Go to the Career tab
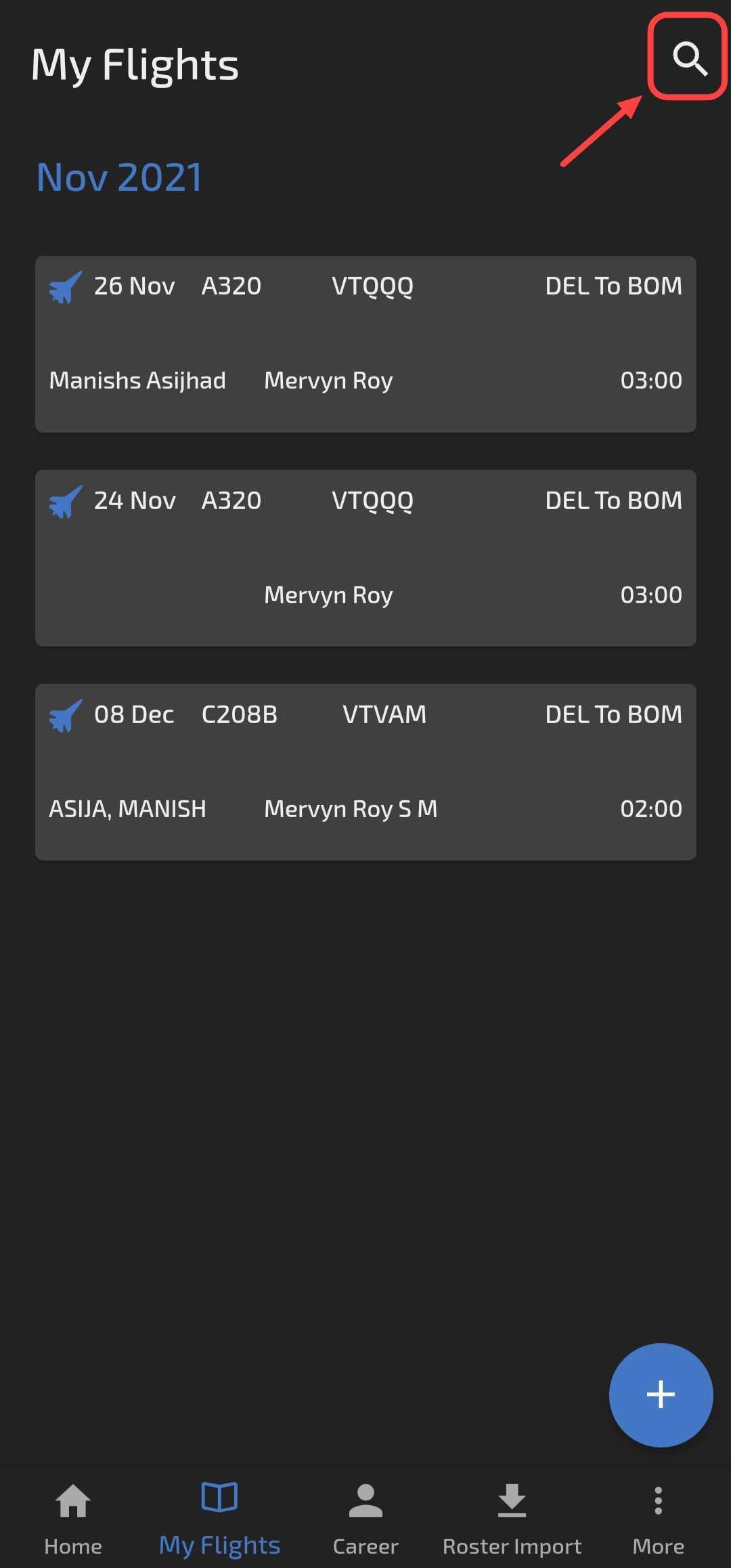The image size is (731, 1568). (365, 1519)
